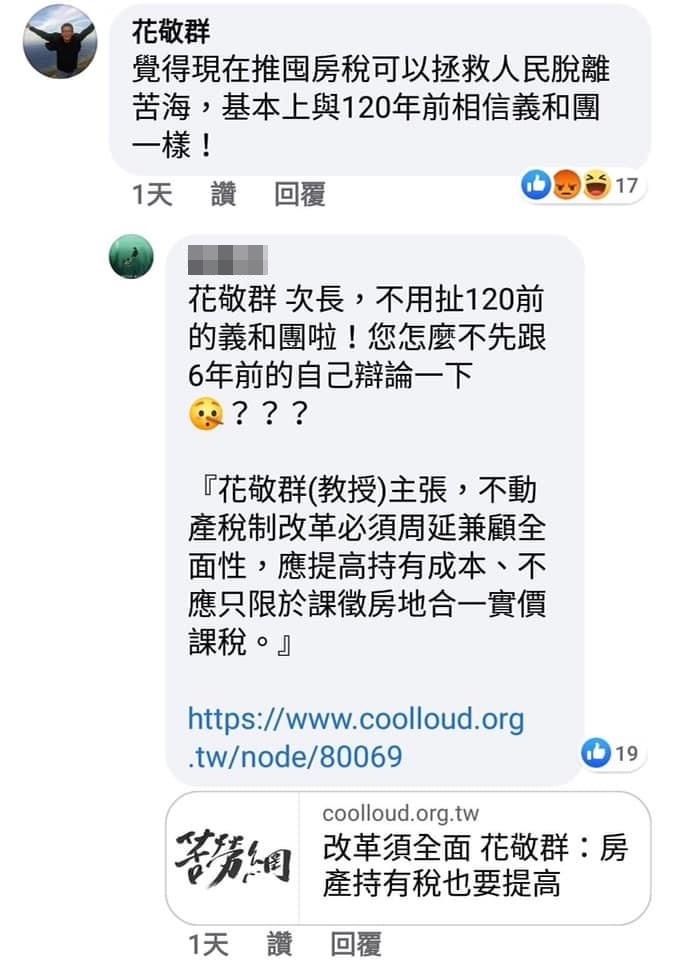Open tagged name 花敬群 in the reply
The image size is (674, 960).
tap(231, 299)
